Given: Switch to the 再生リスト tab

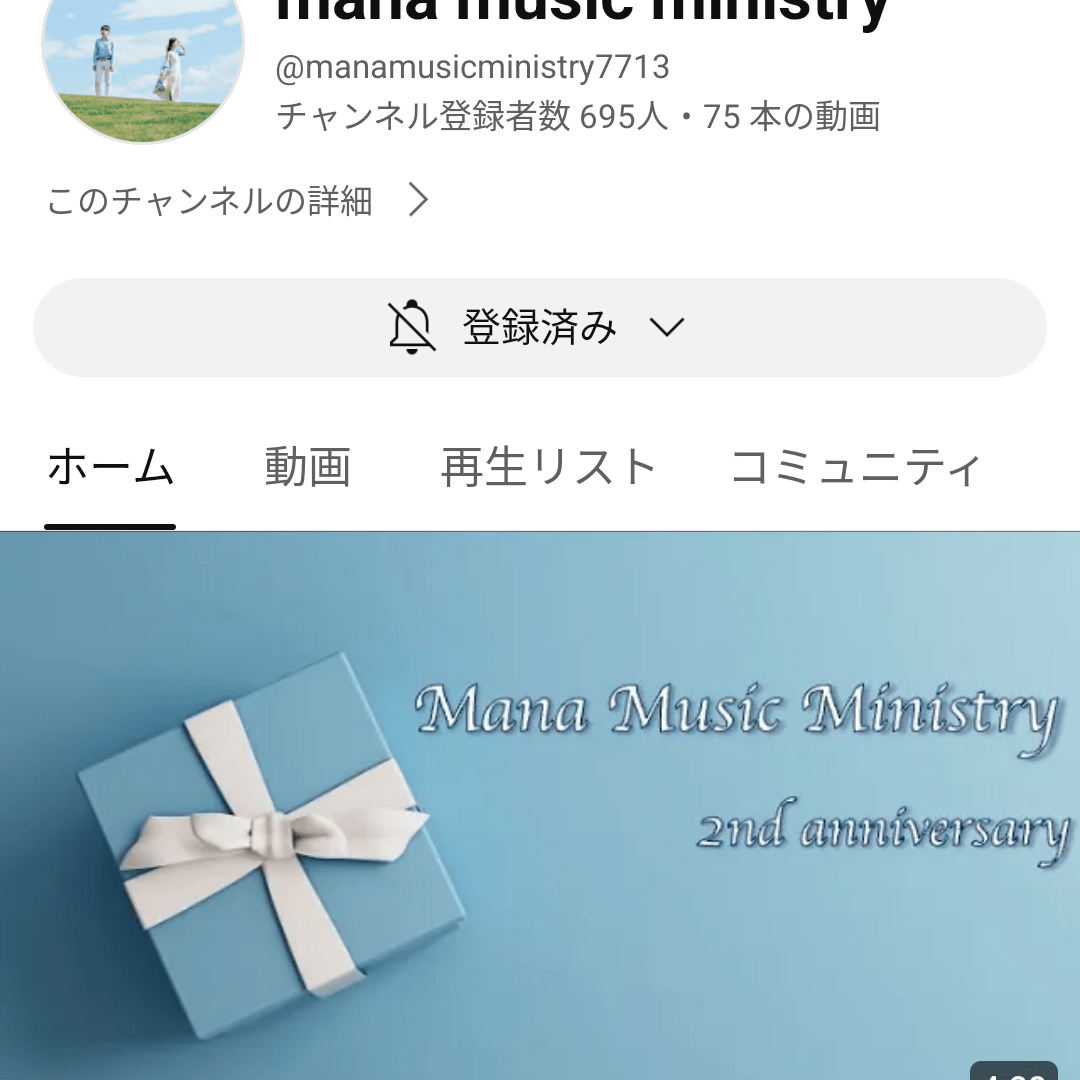Looking at the screenshot, I should (549, 468).
